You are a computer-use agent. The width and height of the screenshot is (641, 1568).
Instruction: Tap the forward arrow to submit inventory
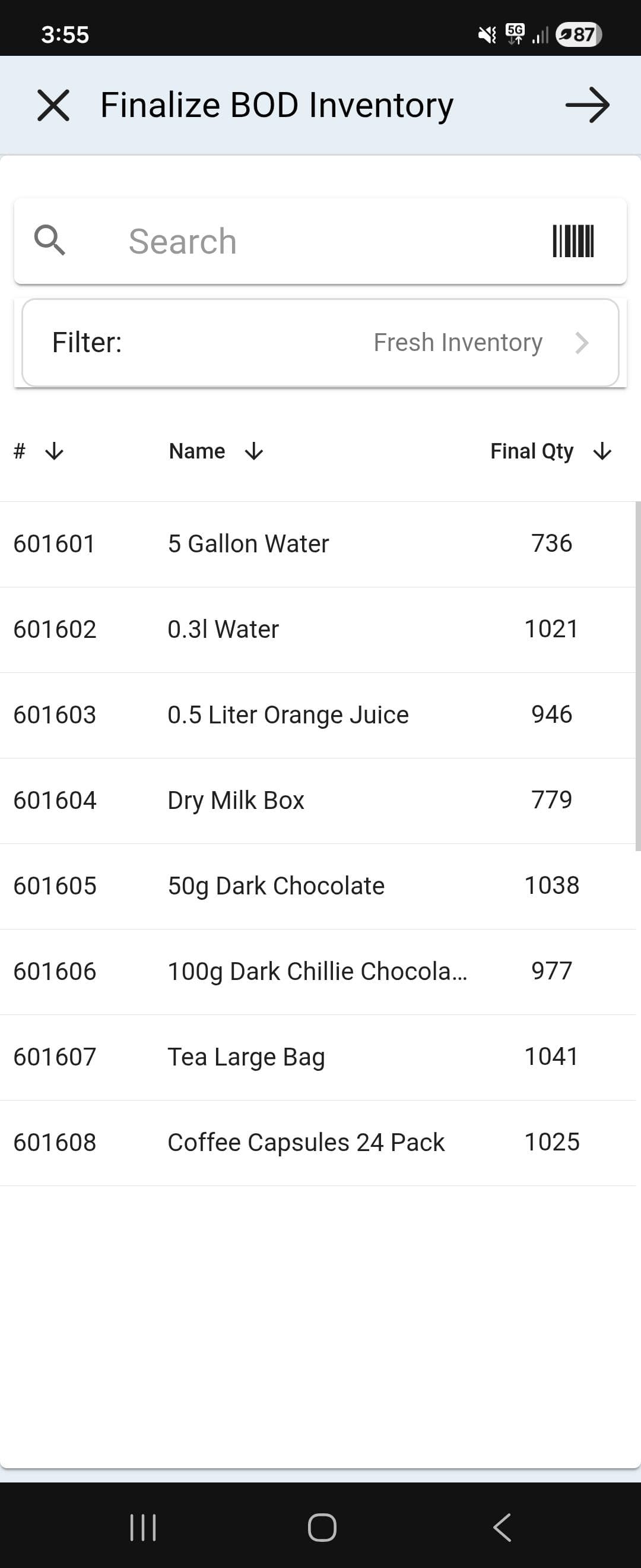tap(589, 104)
